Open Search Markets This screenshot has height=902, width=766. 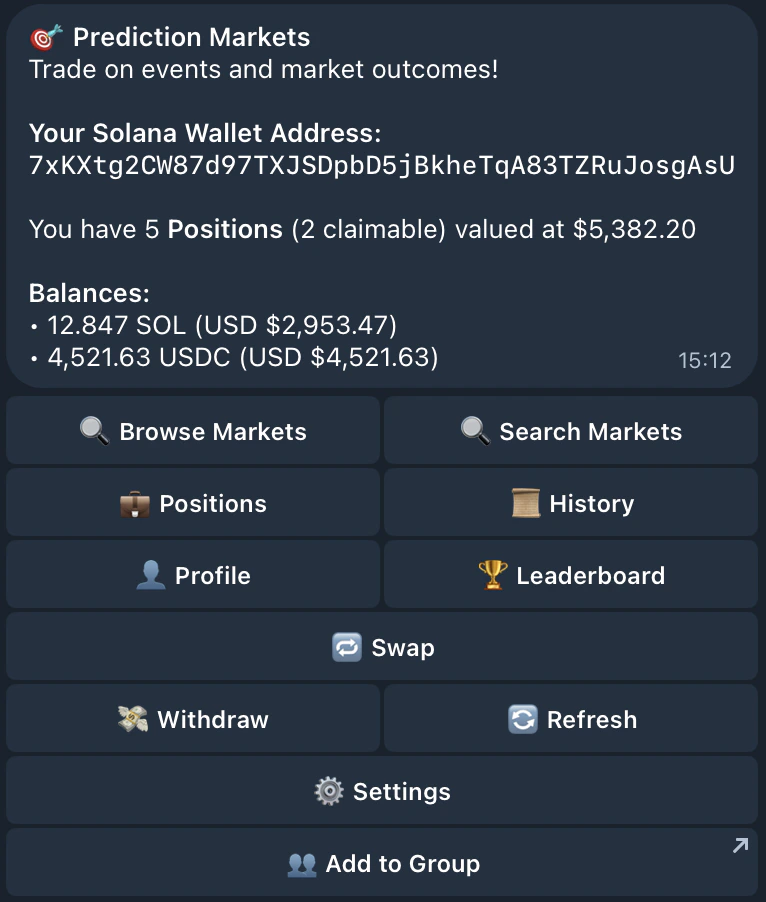pyautogui.click(x=570, y=431)
